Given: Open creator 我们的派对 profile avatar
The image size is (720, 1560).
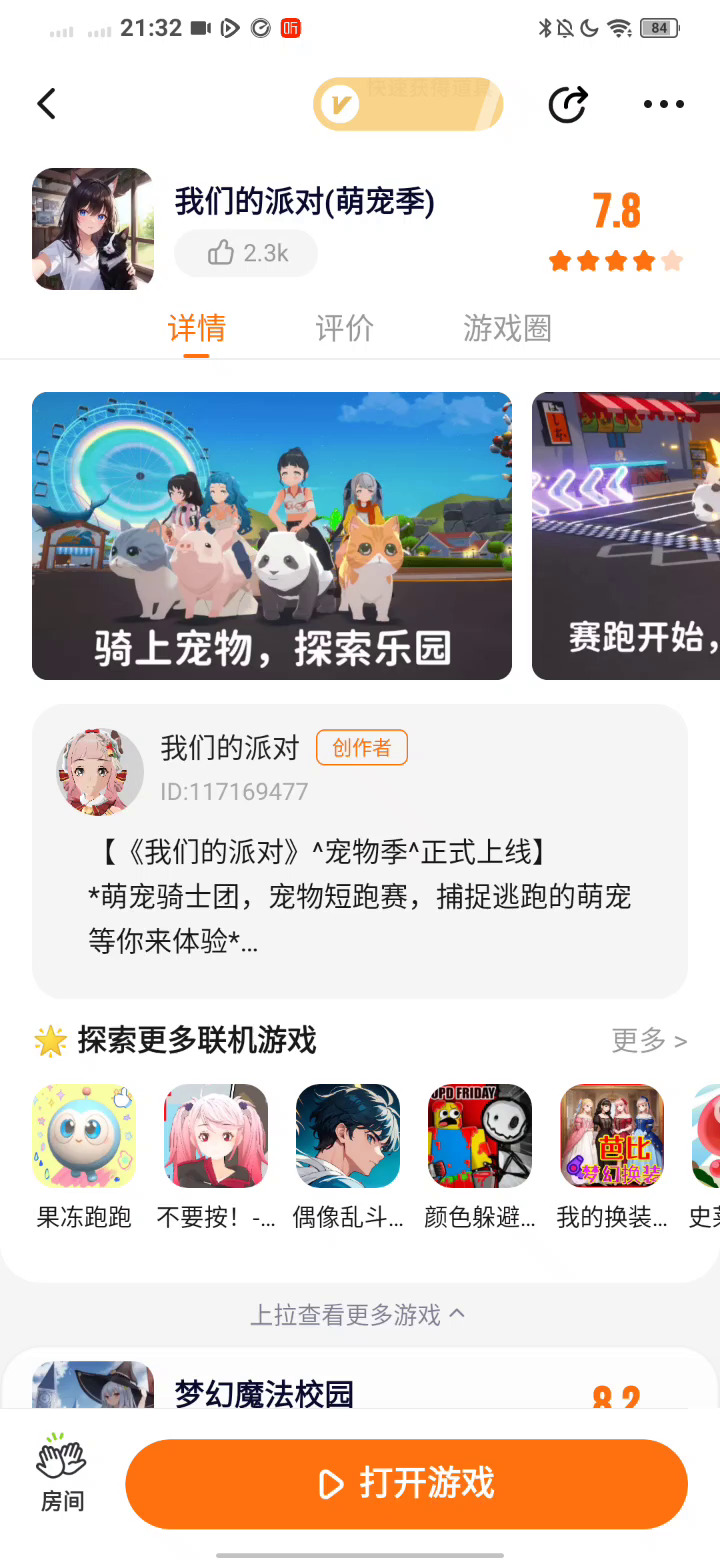Looking at the screenshot, I should (99, 771).
